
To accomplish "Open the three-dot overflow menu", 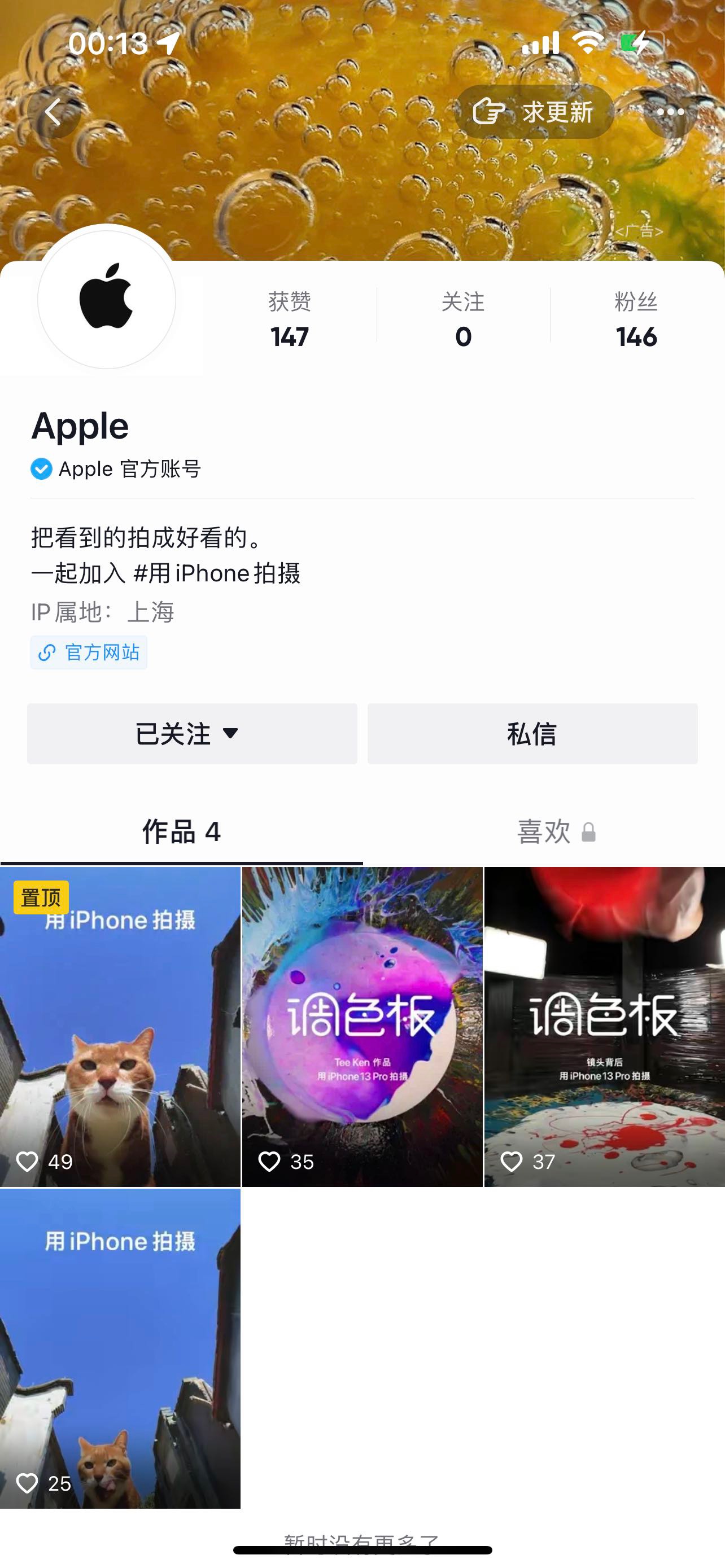I will pyautogui.click(x=670, y=112).
